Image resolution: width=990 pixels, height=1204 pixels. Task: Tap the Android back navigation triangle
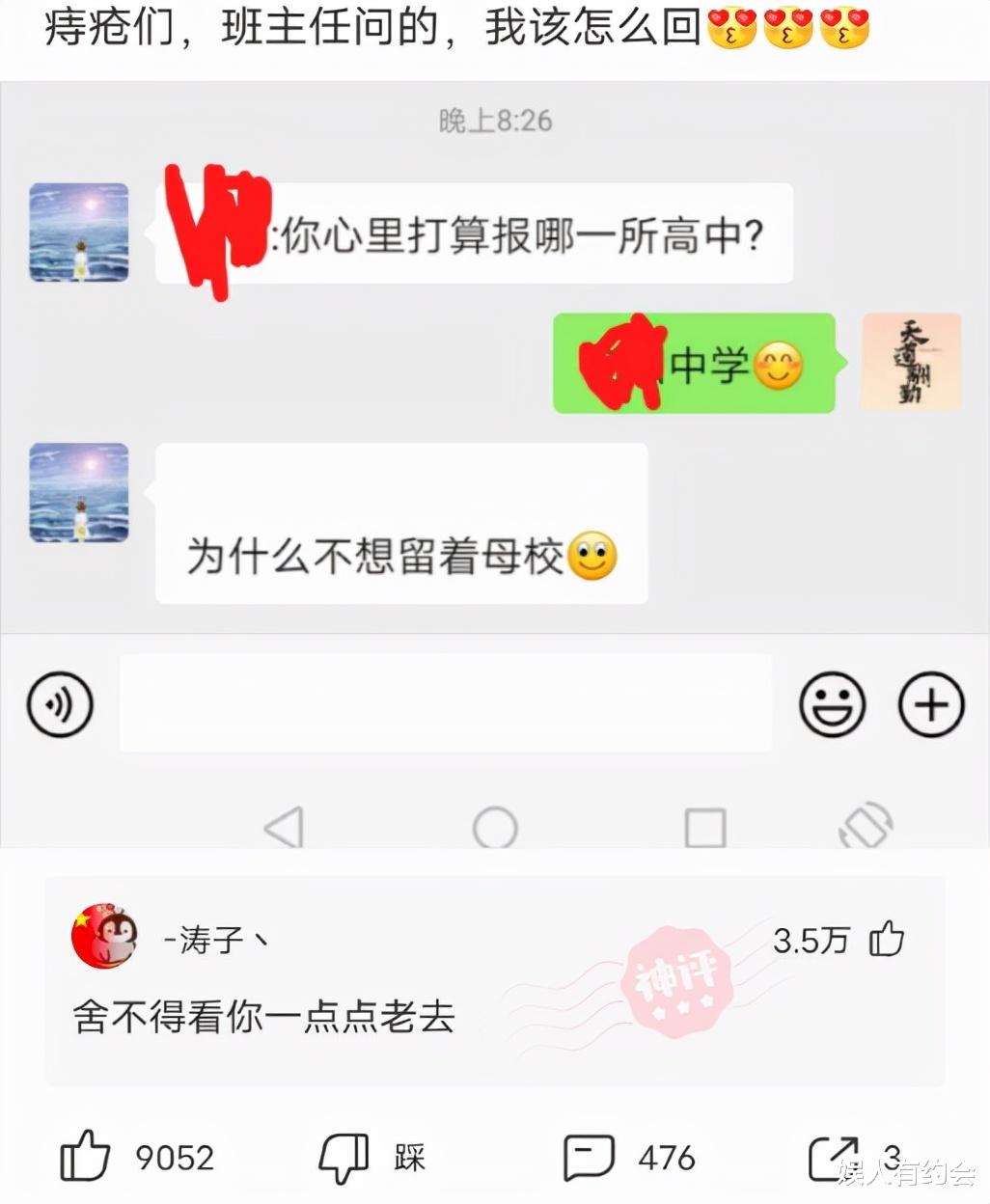[284, 827]
